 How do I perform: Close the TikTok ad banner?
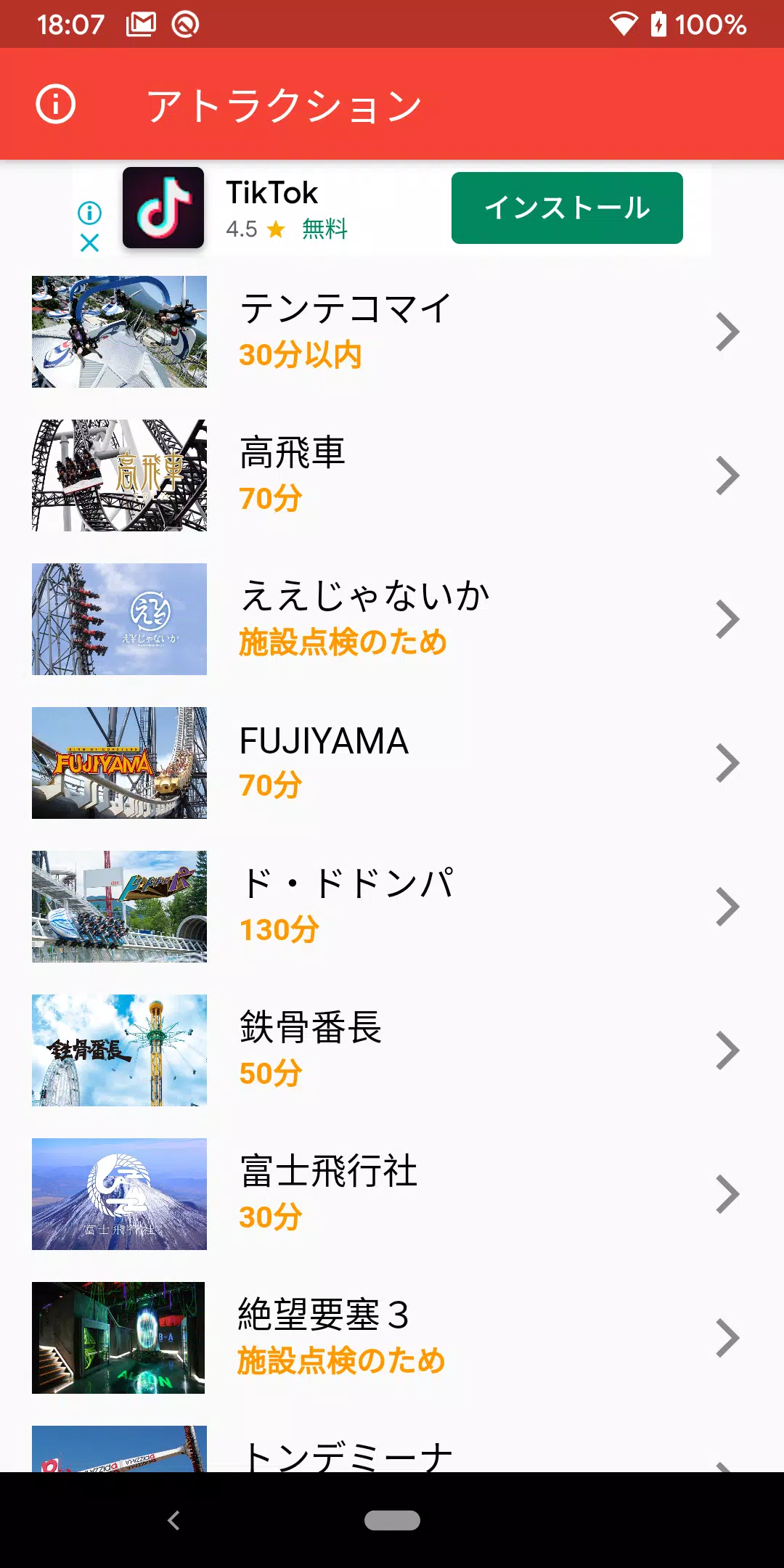point(90,242)
